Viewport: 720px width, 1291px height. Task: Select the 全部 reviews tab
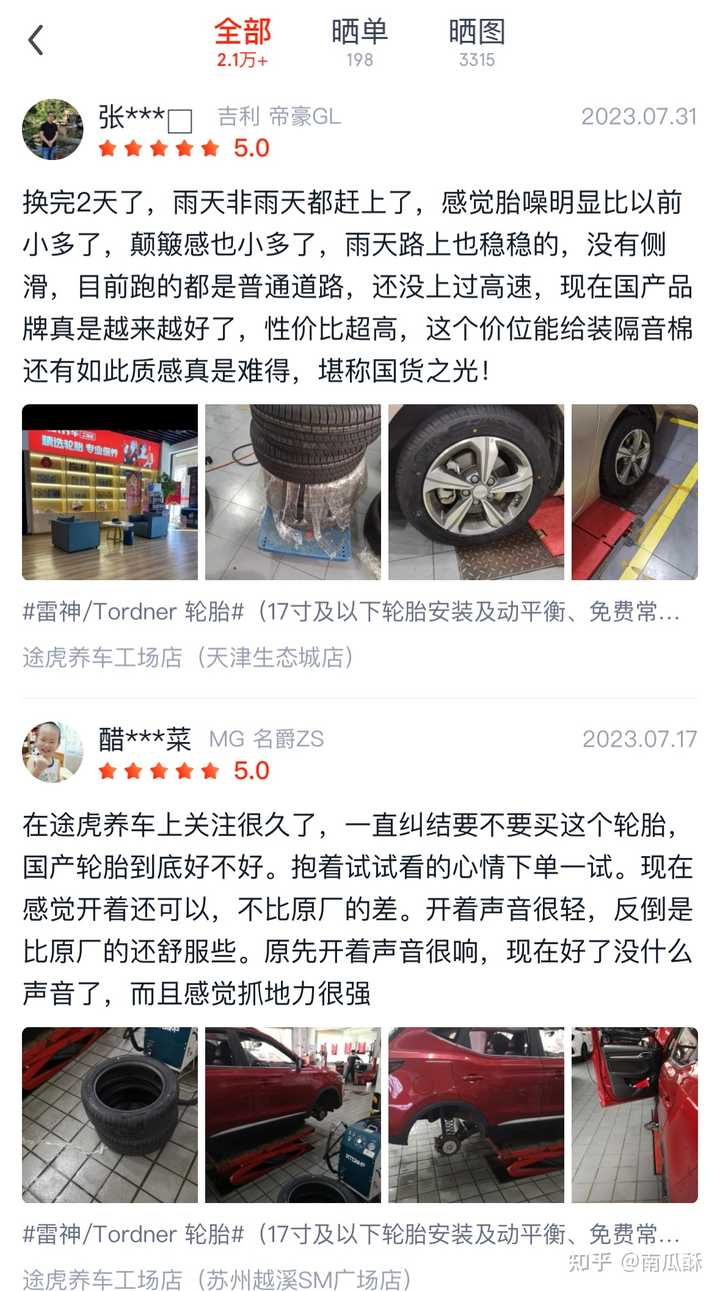tap(242, 42)
